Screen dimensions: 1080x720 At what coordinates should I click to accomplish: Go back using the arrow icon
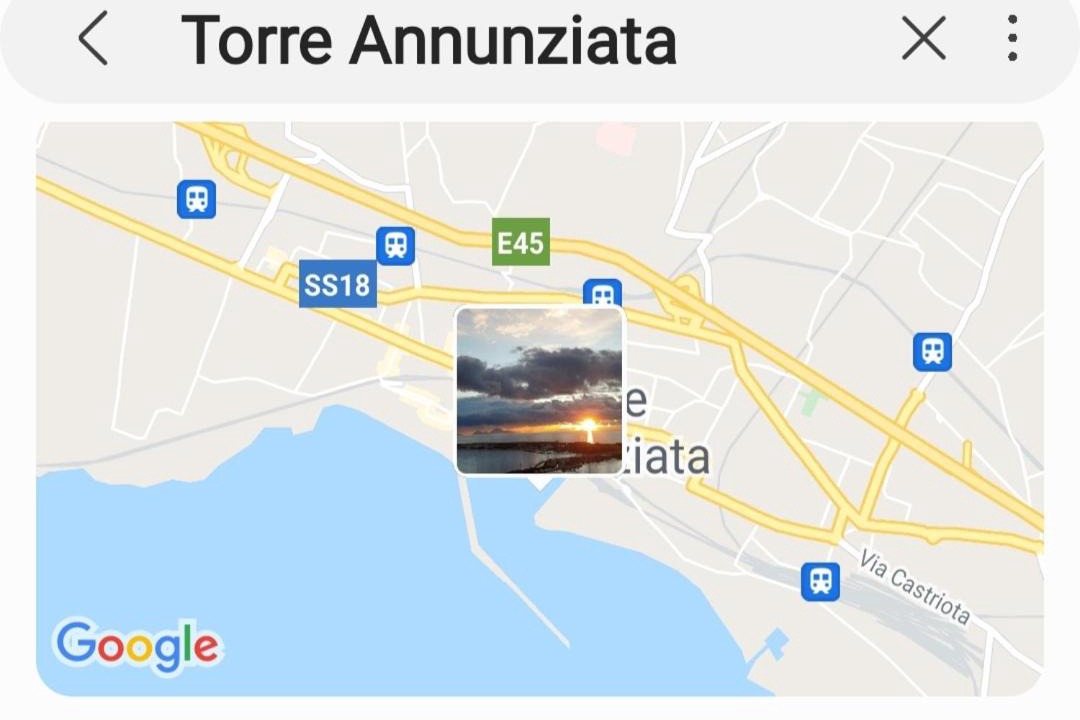pyautogui.click(x=93, y=40)
